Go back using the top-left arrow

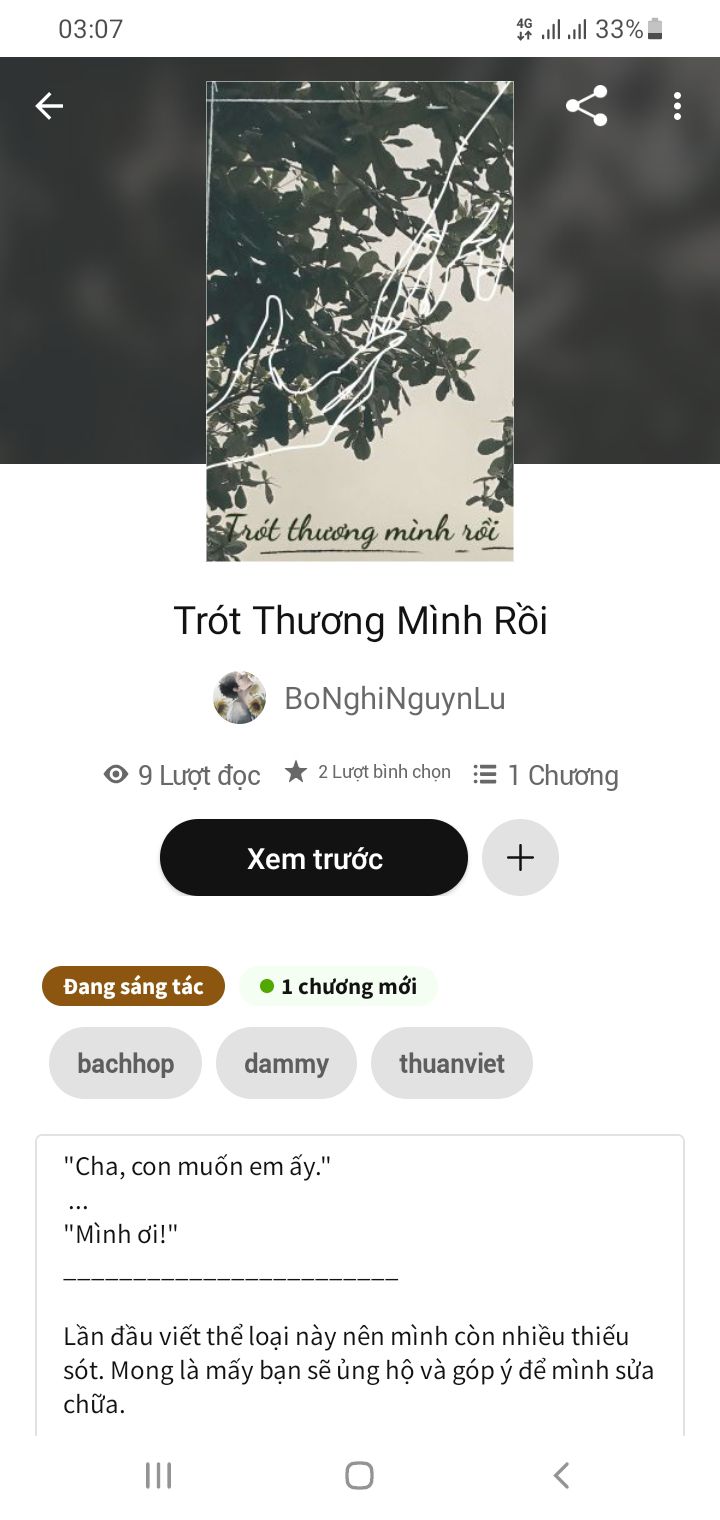(49, 106)
